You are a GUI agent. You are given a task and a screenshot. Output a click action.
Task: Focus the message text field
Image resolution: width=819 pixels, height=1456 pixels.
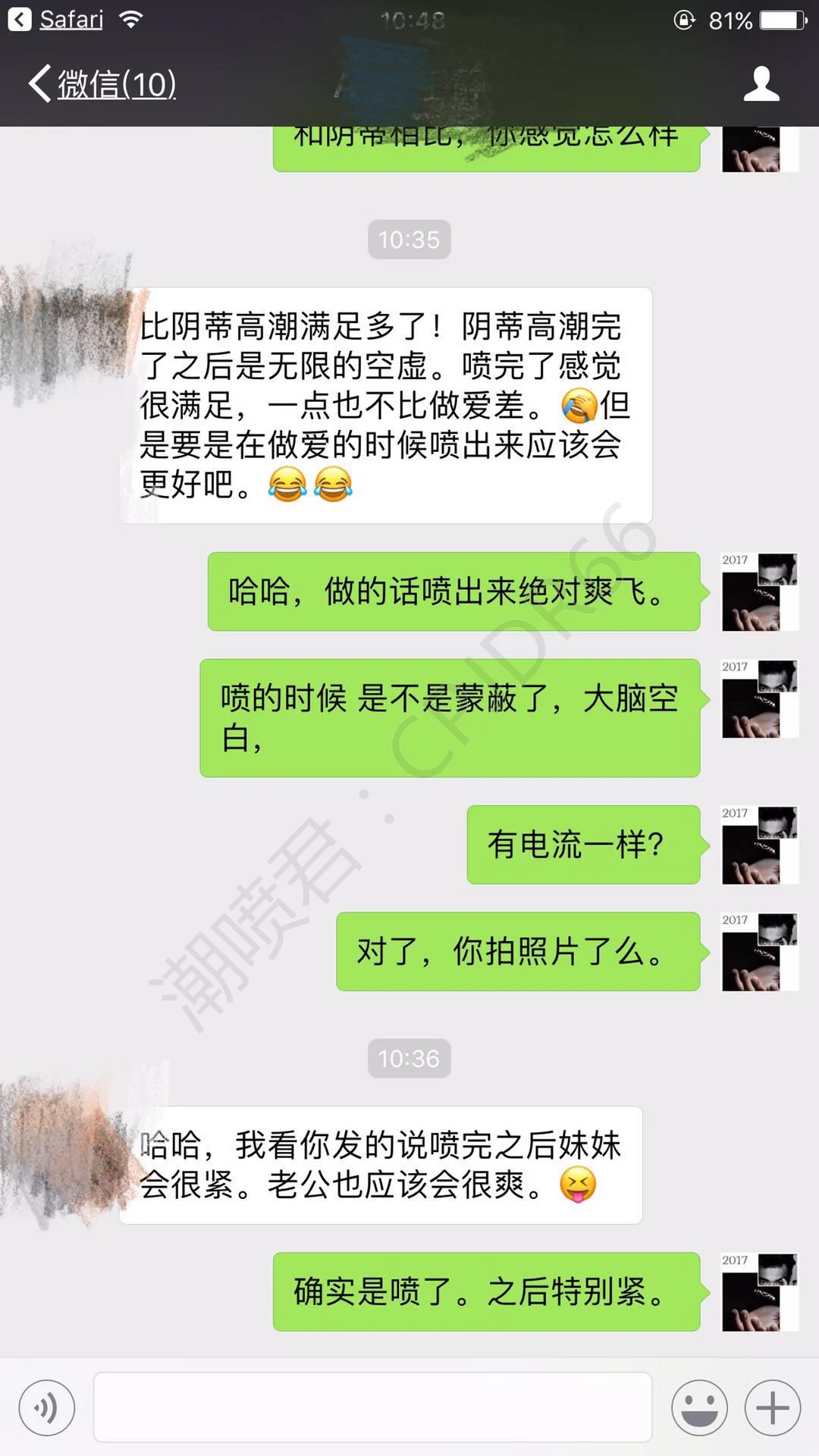tap(372, 1407)
